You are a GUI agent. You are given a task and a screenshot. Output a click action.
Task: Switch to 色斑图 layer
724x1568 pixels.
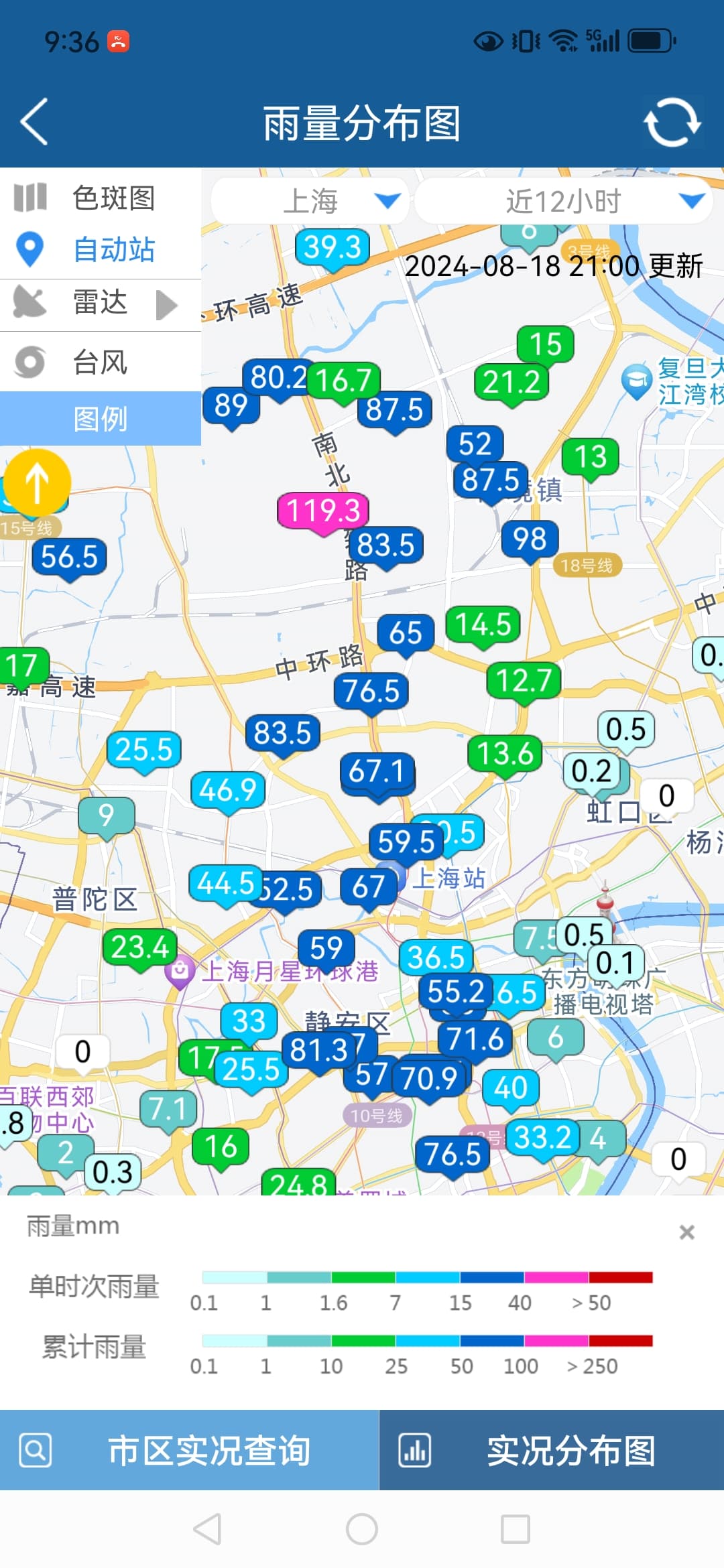101,198
